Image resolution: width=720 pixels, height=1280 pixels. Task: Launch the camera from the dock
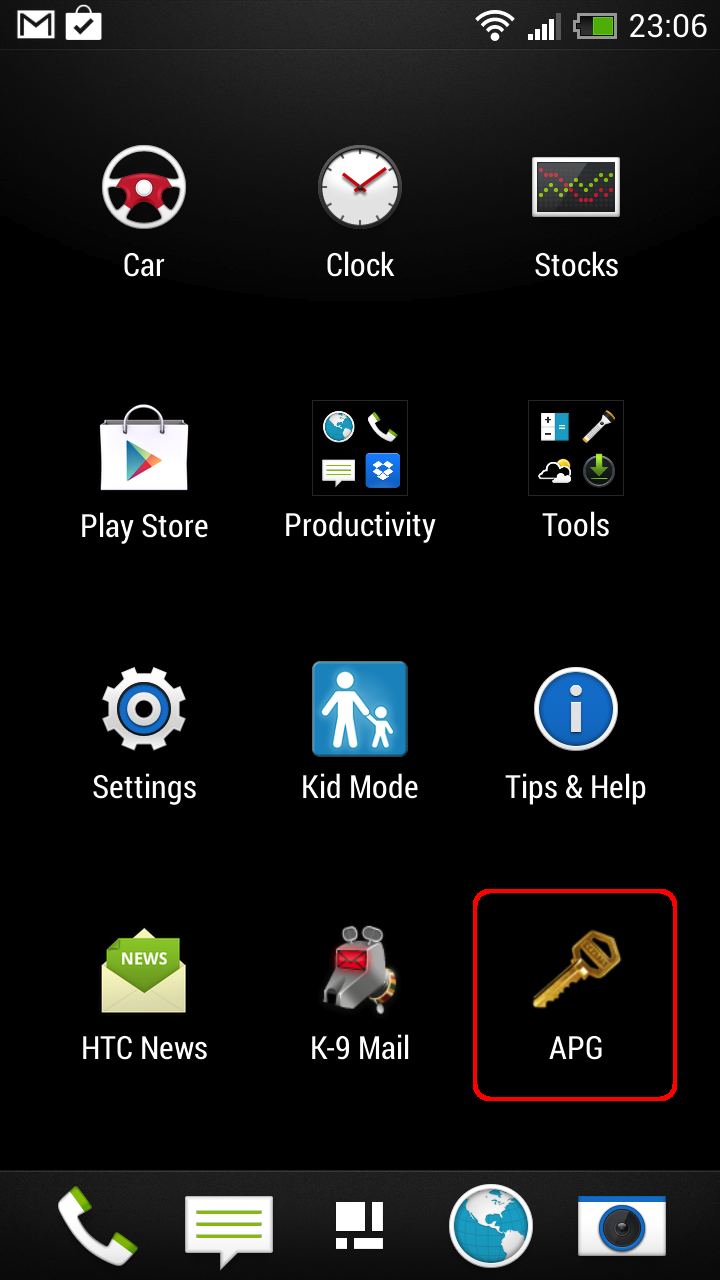point(622,1226)
